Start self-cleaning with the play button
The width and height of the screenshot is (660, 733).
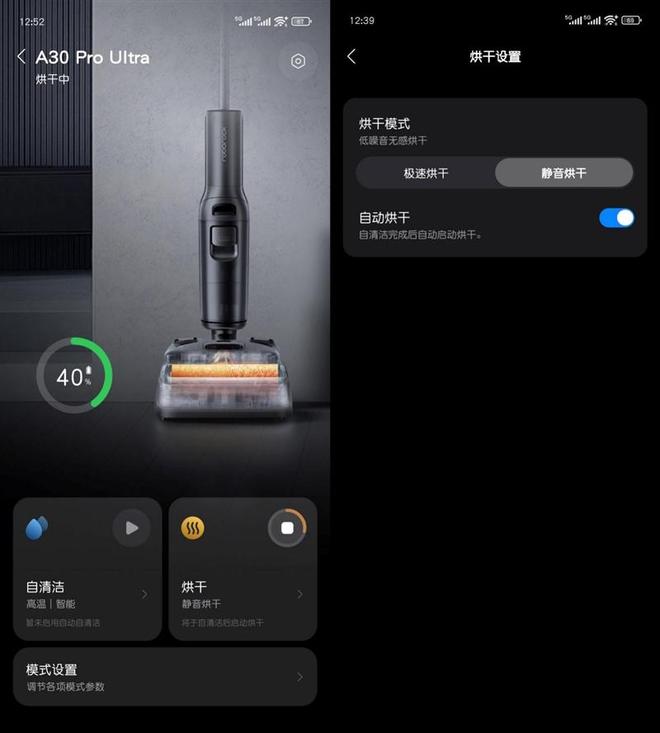[x=132, y=528]
